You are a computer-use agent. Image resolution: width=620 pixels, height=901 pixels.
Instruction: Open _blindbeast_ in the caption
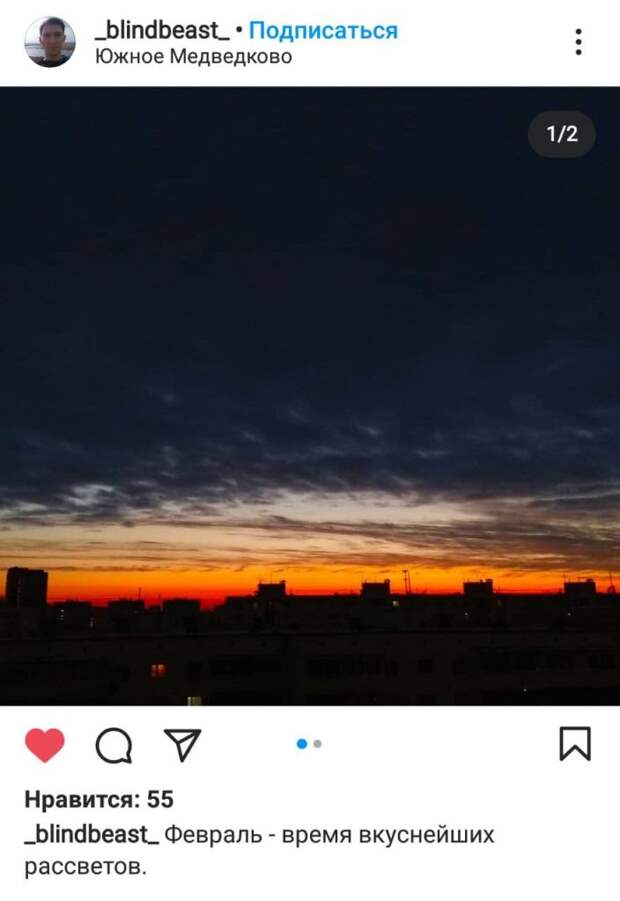[x=91, y=834]
